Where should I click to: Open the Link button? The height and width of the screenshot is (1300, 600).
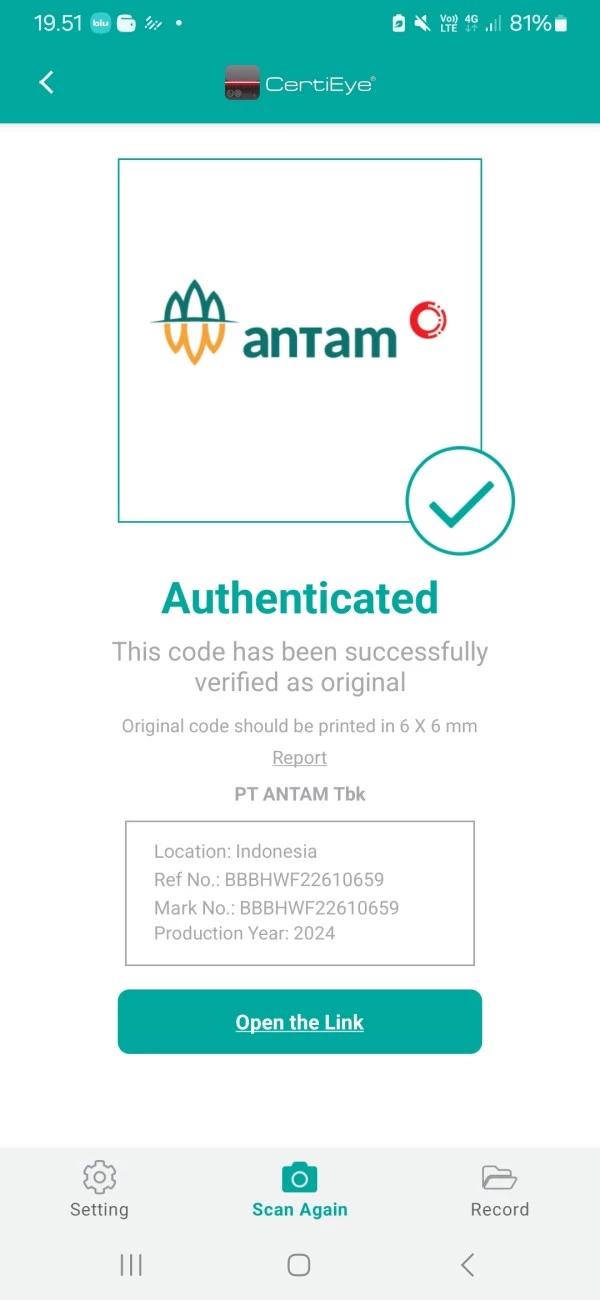tap(300, 1022)
